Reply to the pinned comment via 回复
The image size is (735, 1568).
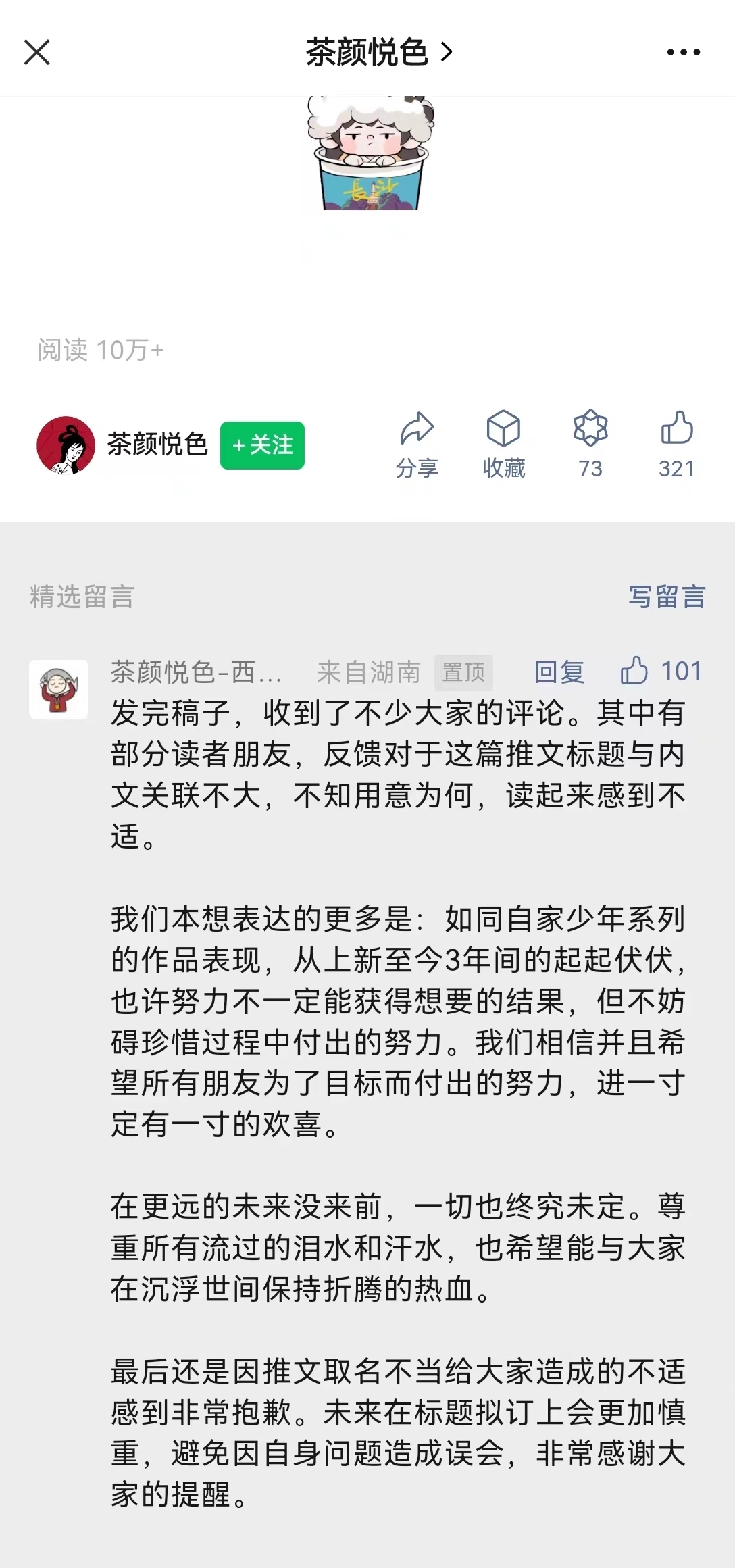click(559, 672)
